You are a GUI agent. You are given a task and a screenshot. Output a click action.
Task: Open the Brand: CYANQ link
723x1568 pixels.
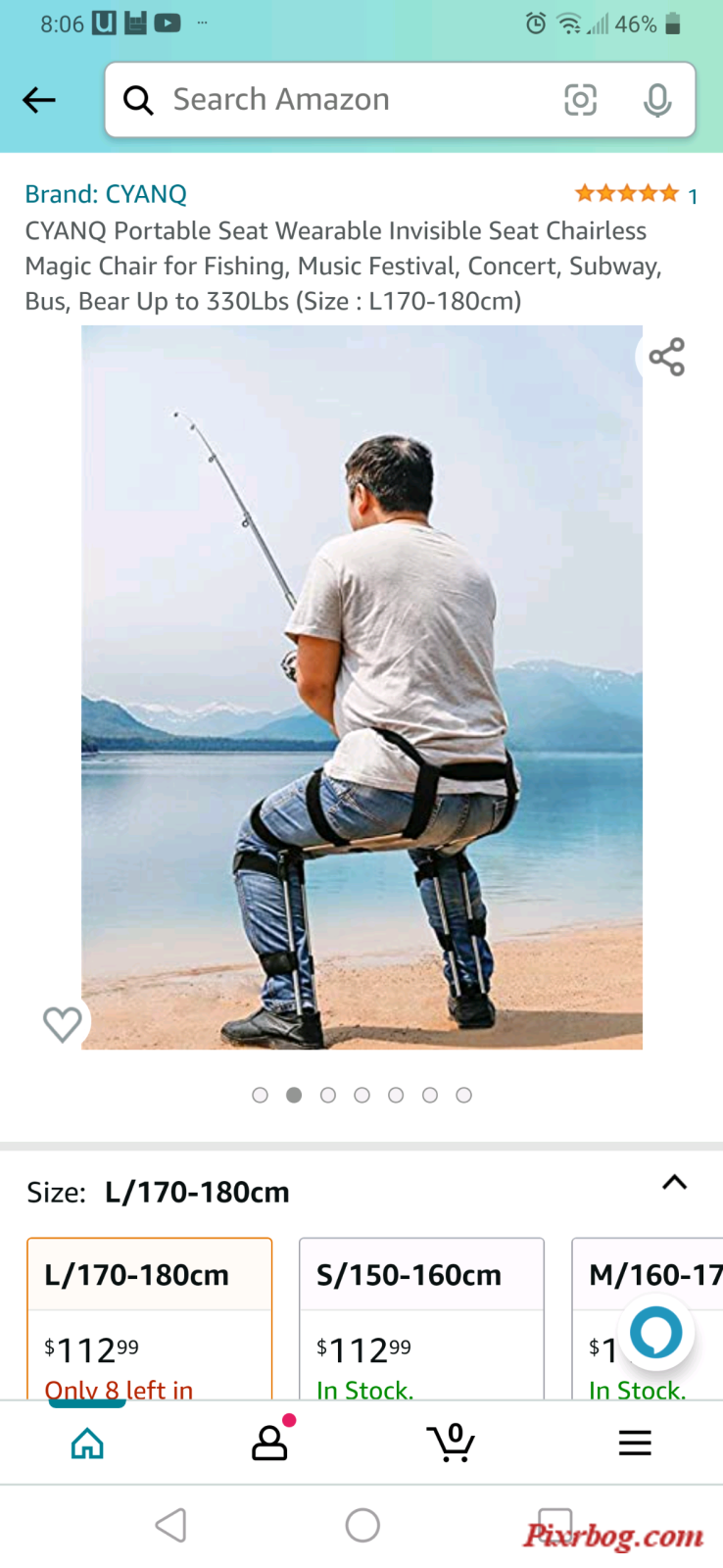[106, 194]
